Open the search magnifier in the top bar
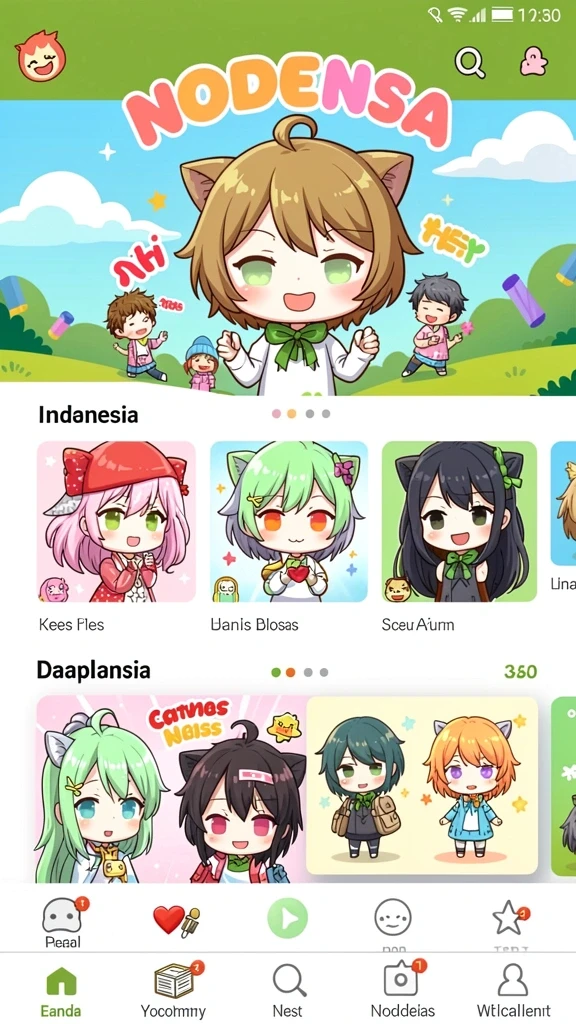 (470, 63)
